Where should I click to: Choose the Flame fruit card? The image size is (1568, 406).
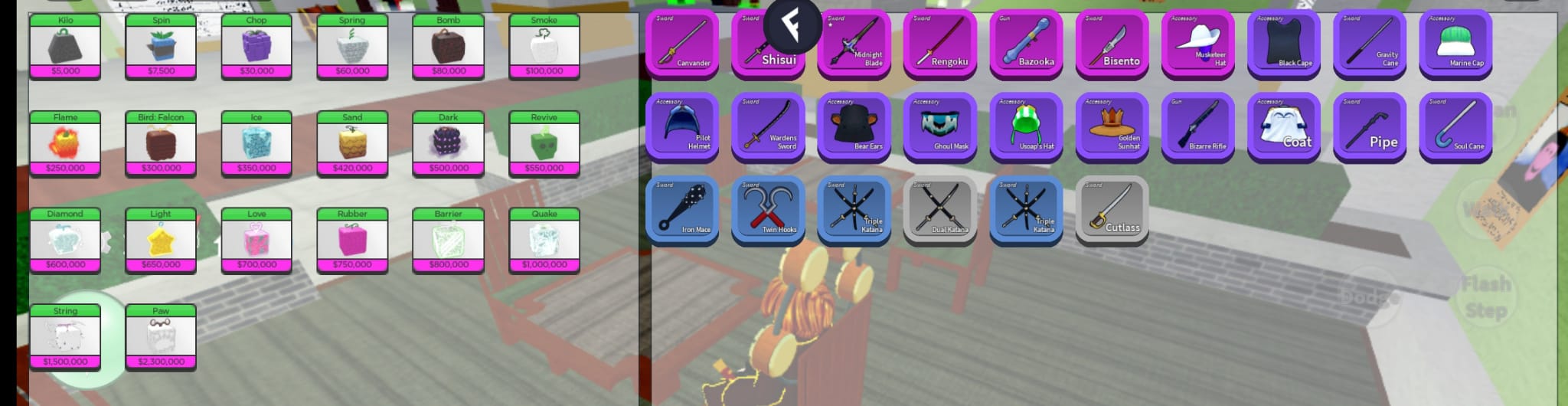[x=65, y=144]
